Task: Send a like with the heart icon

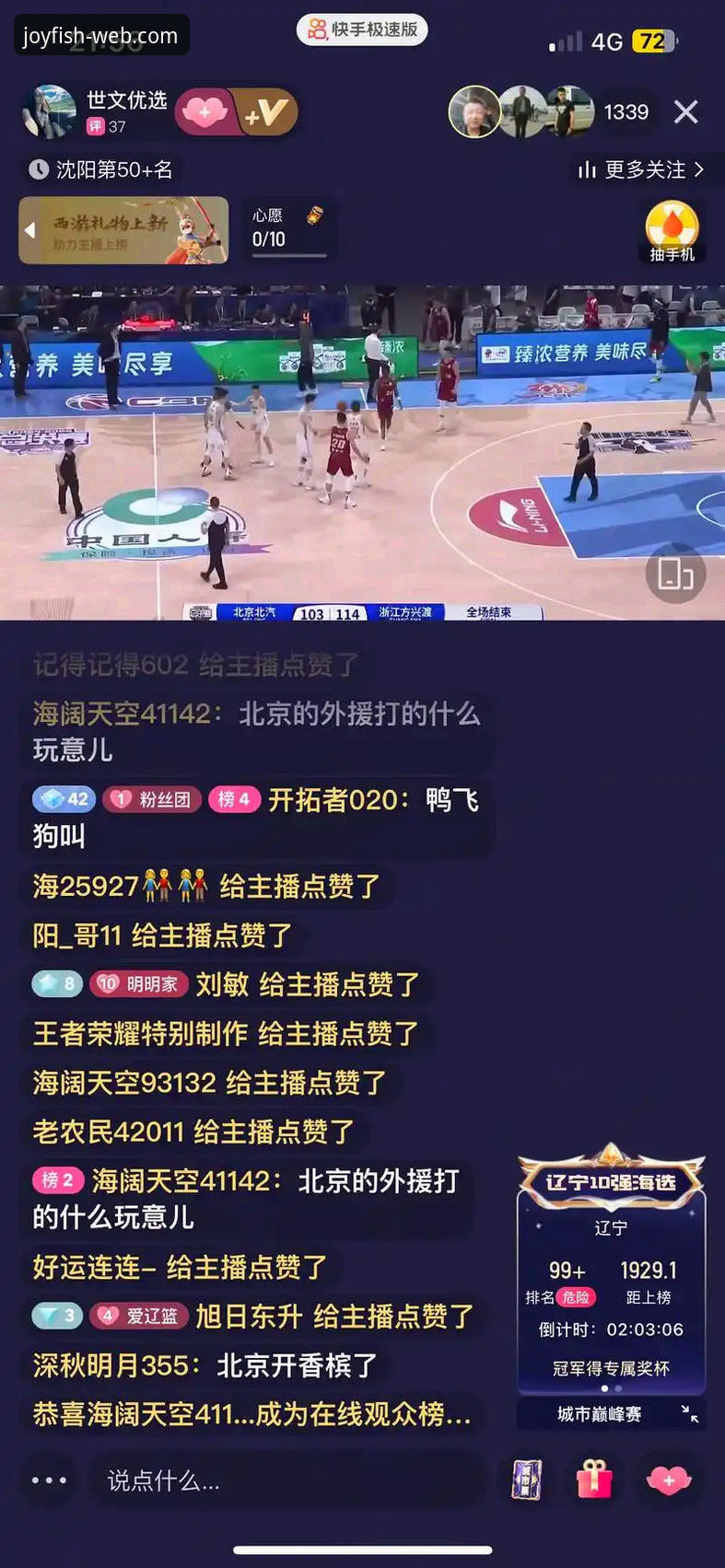Action: point(669,1481)
